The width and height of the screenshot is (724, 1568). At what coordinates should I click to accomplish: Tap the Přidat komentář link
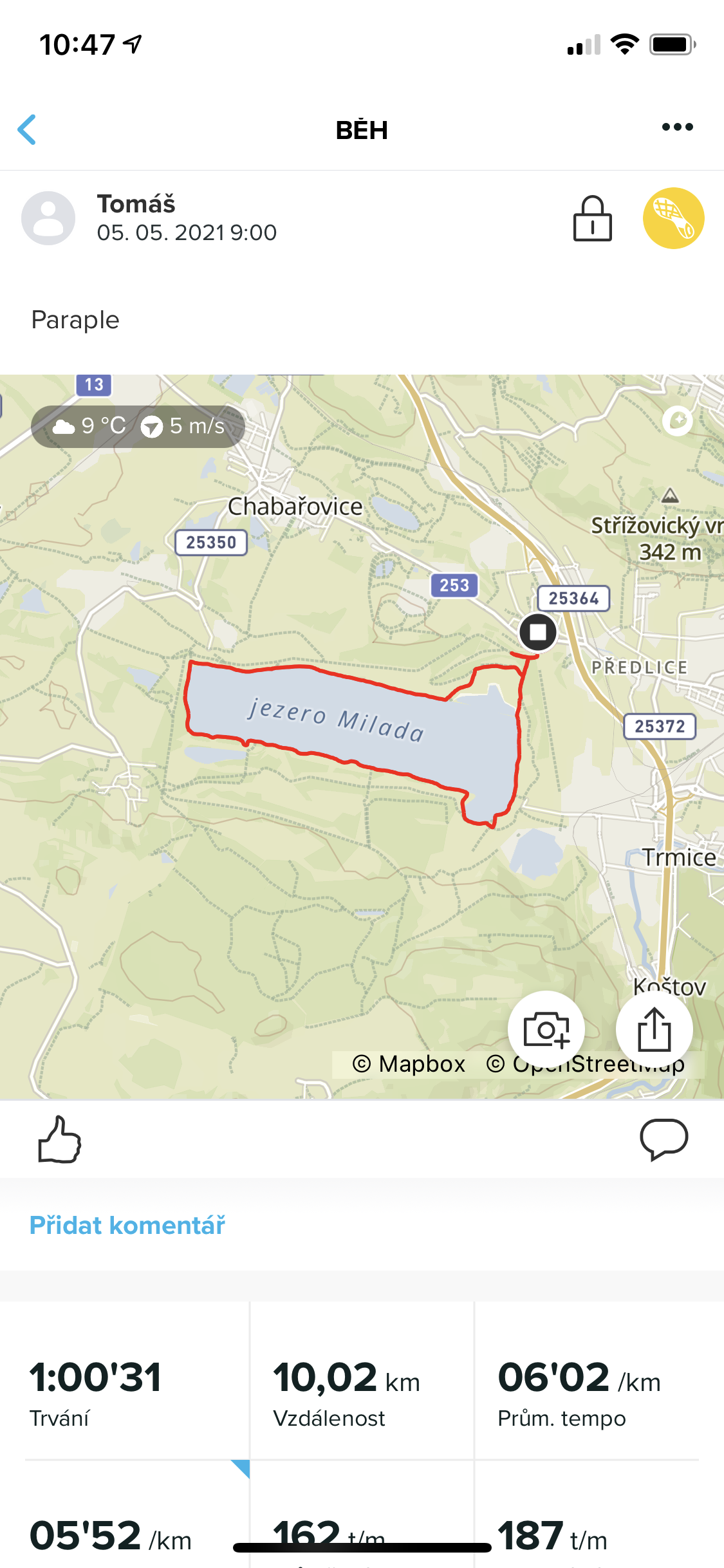pos(127,1225)
